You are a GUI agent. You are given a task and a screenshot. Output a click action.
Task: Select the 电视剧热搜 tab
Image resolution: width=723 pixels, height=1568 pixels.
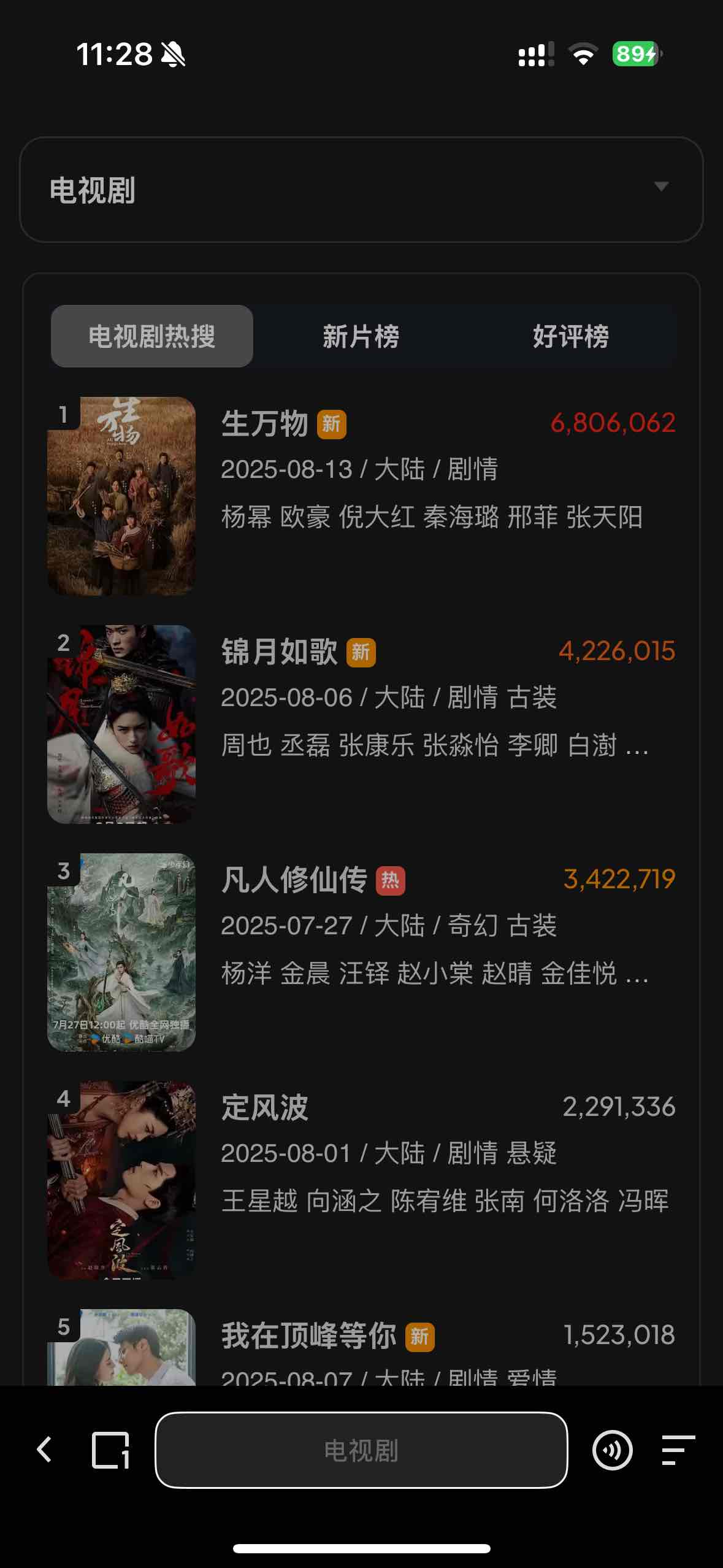152,336
